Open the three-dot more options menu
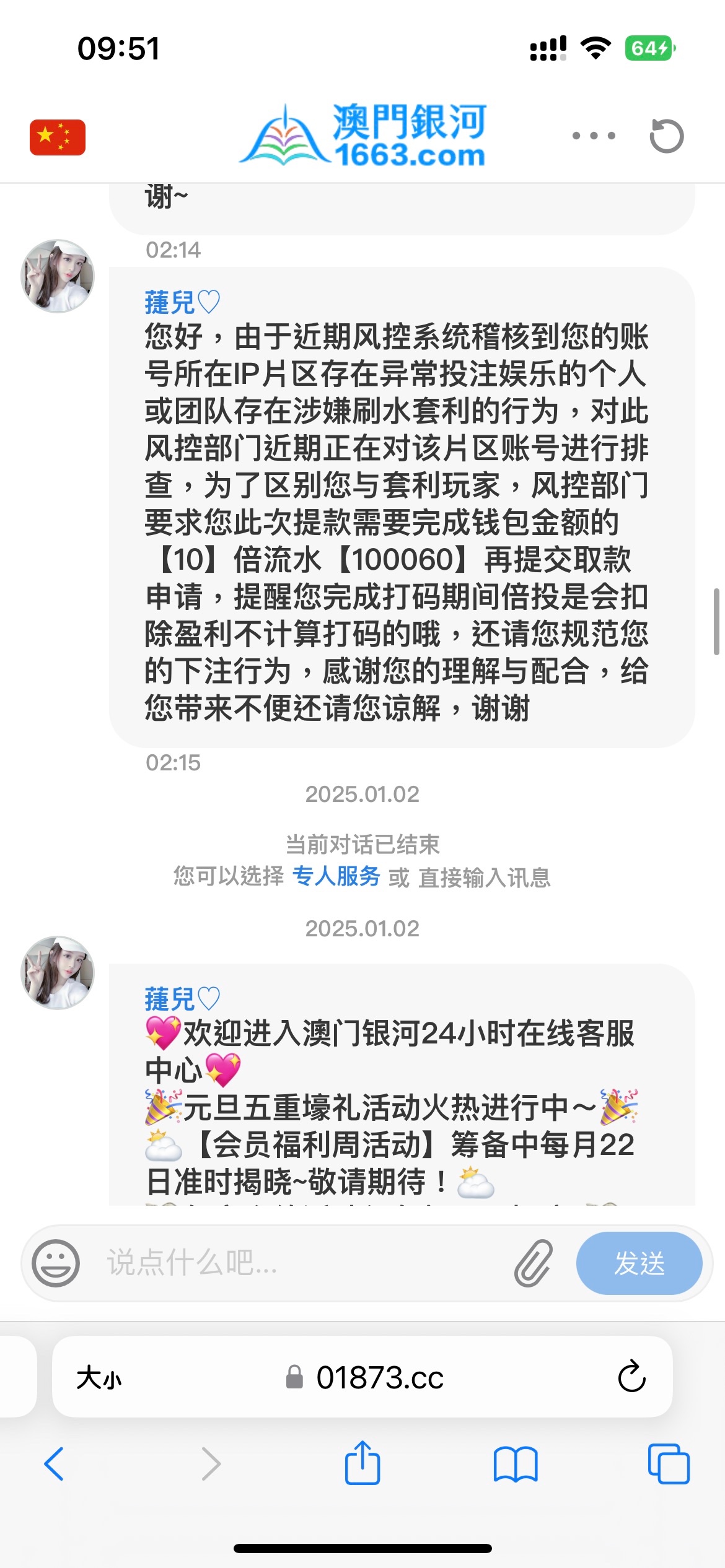Screen dimensions: 725x1568 coord(595,136)
